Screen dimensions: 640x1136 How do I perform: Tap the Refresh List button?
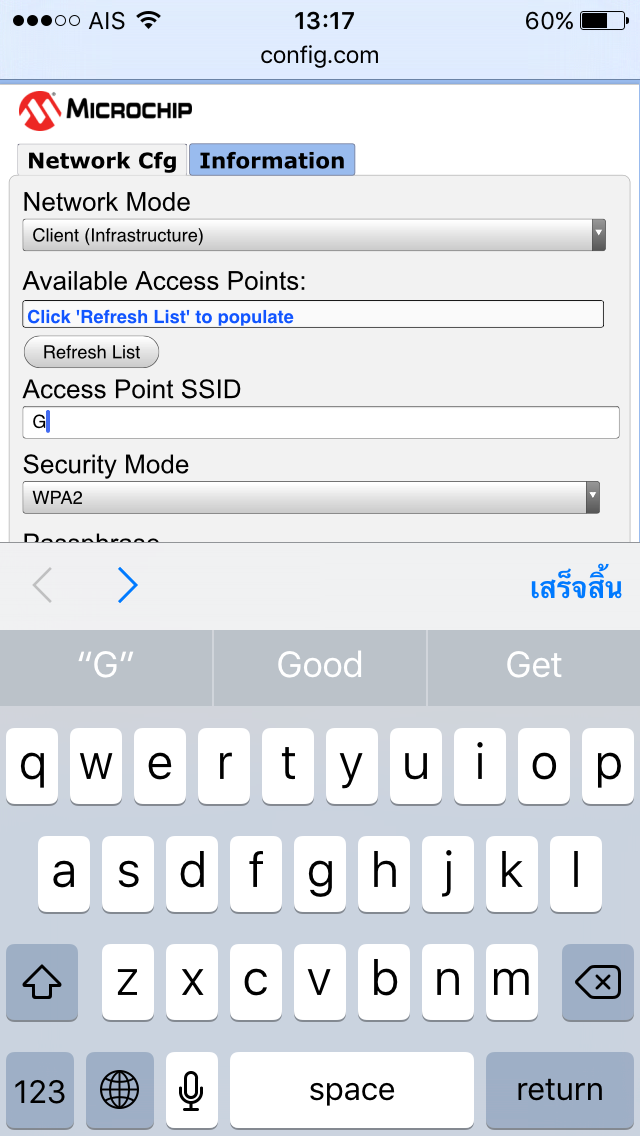point(91,352)
